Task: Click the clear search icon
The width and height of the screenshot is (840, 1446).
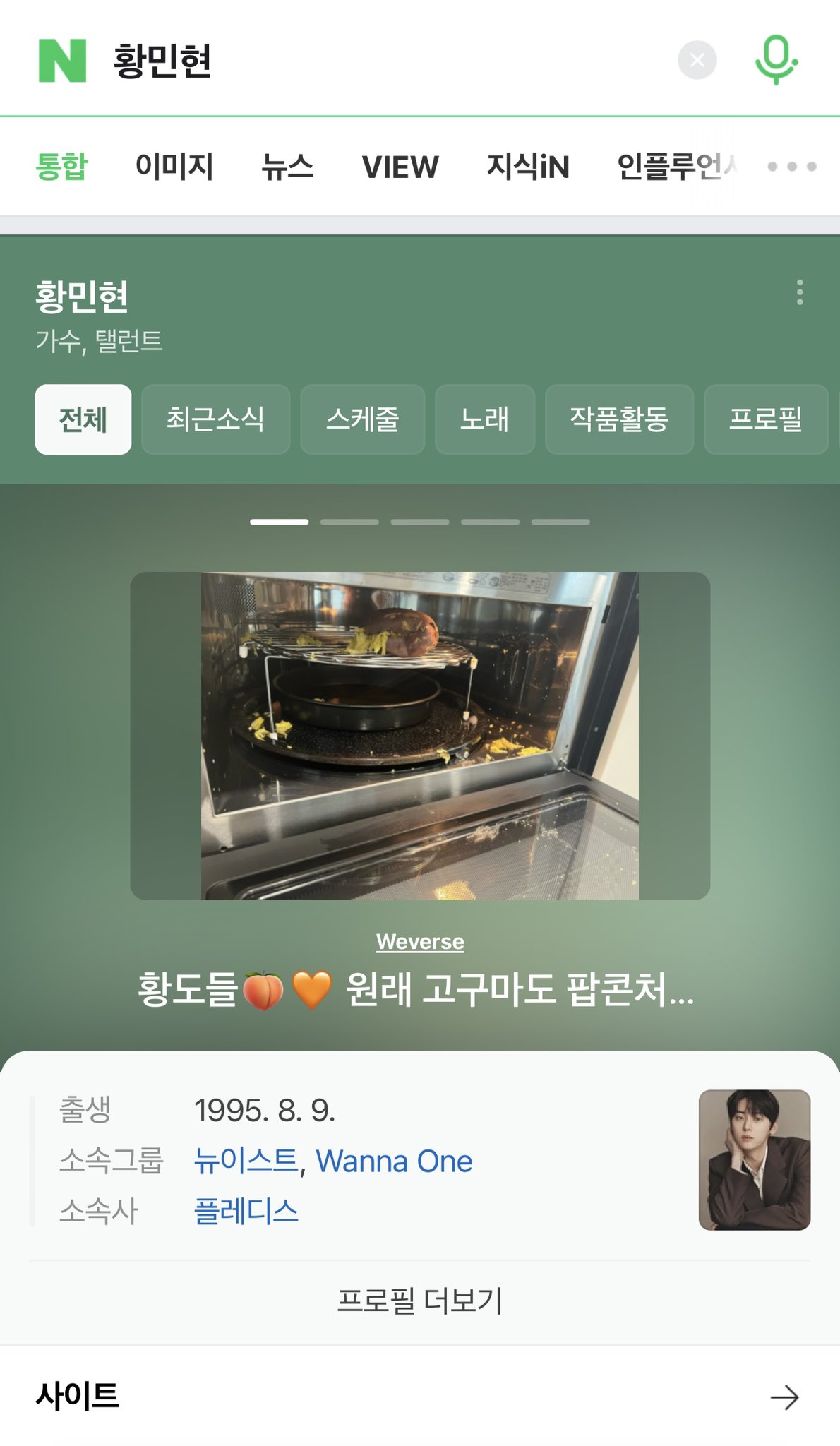Action: [x=698, y=59]
